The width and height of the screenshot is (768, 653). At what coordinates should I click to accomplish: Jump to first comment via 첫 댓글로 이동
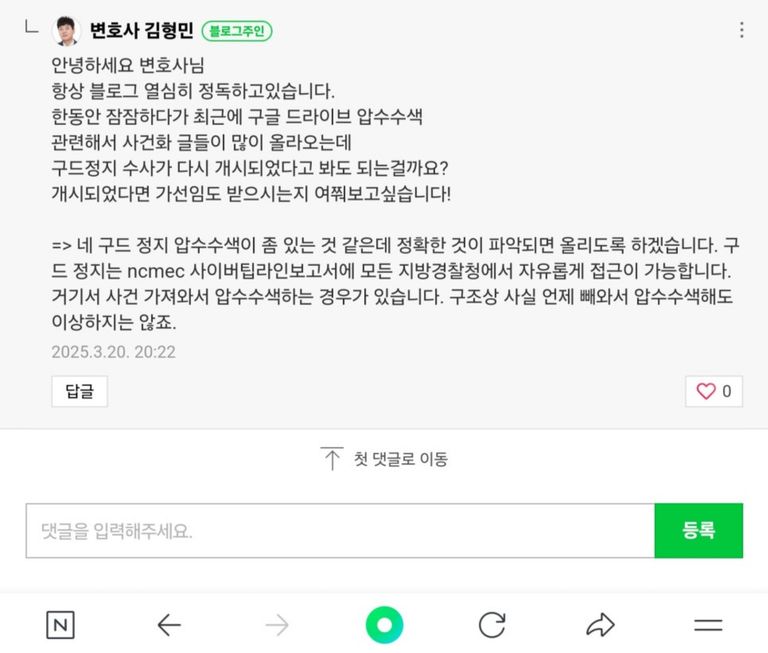[385, 459]
